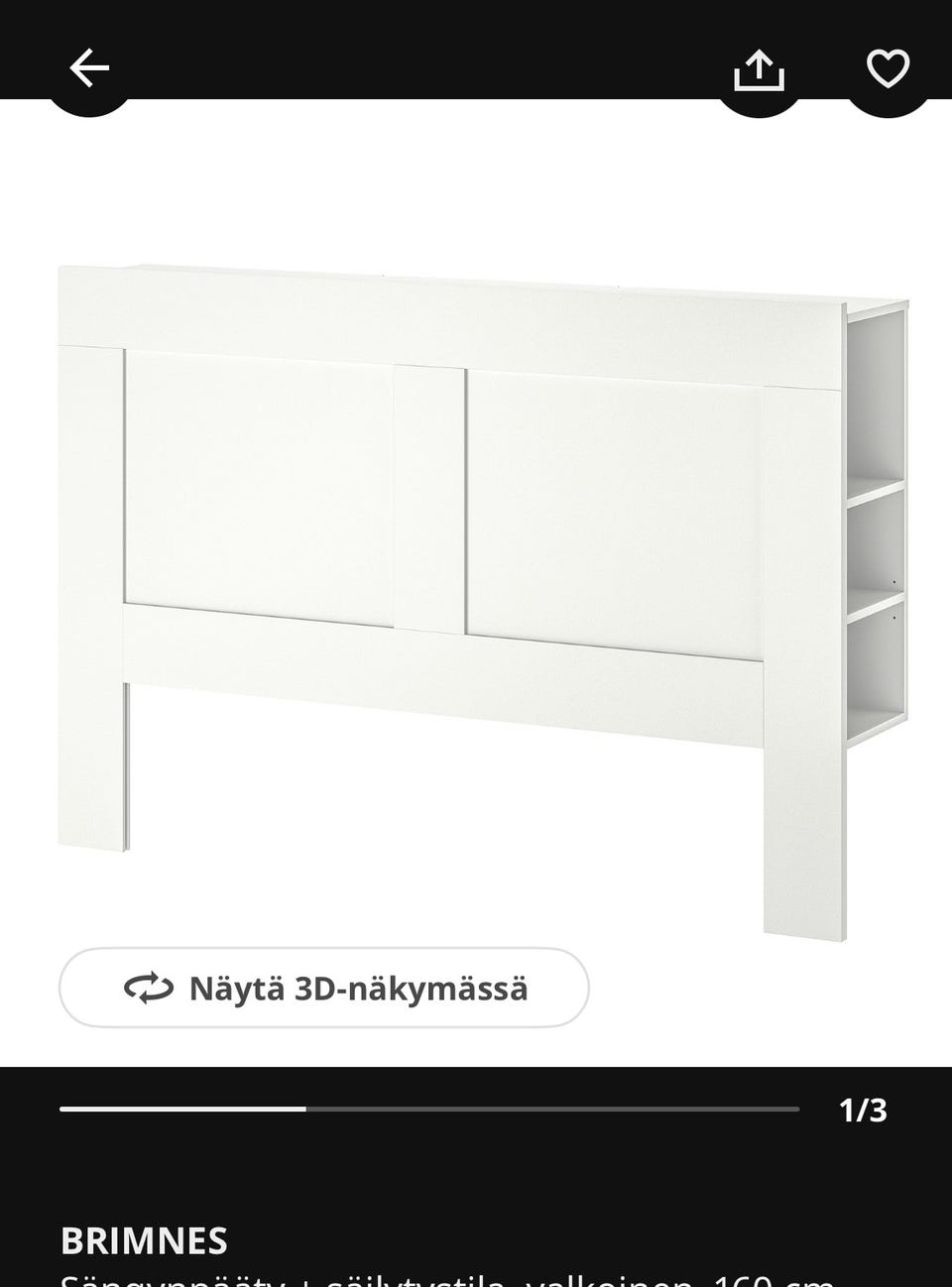Go back to the previous page

click(x=88, y=68)
